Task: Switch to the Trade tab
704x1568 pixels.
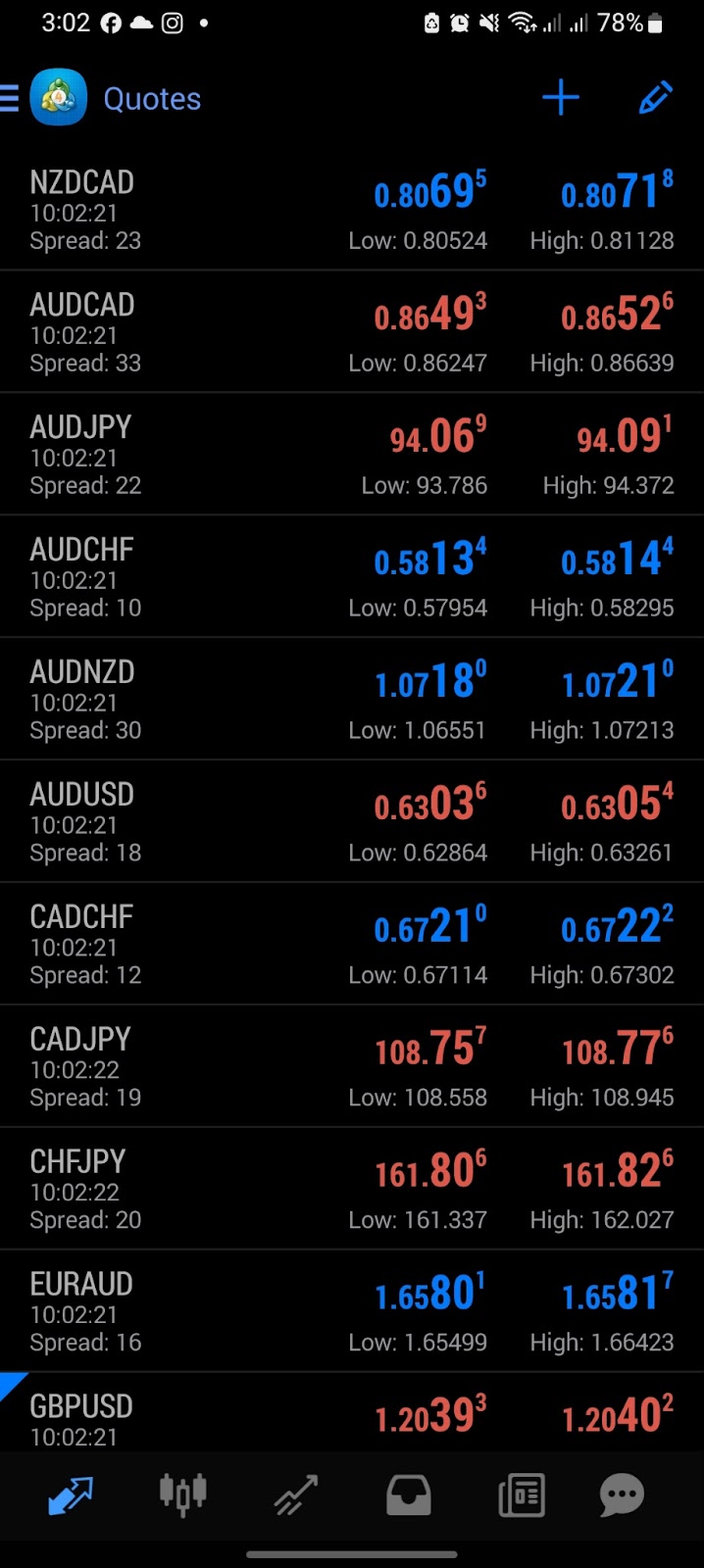Action: (295, 1494)
